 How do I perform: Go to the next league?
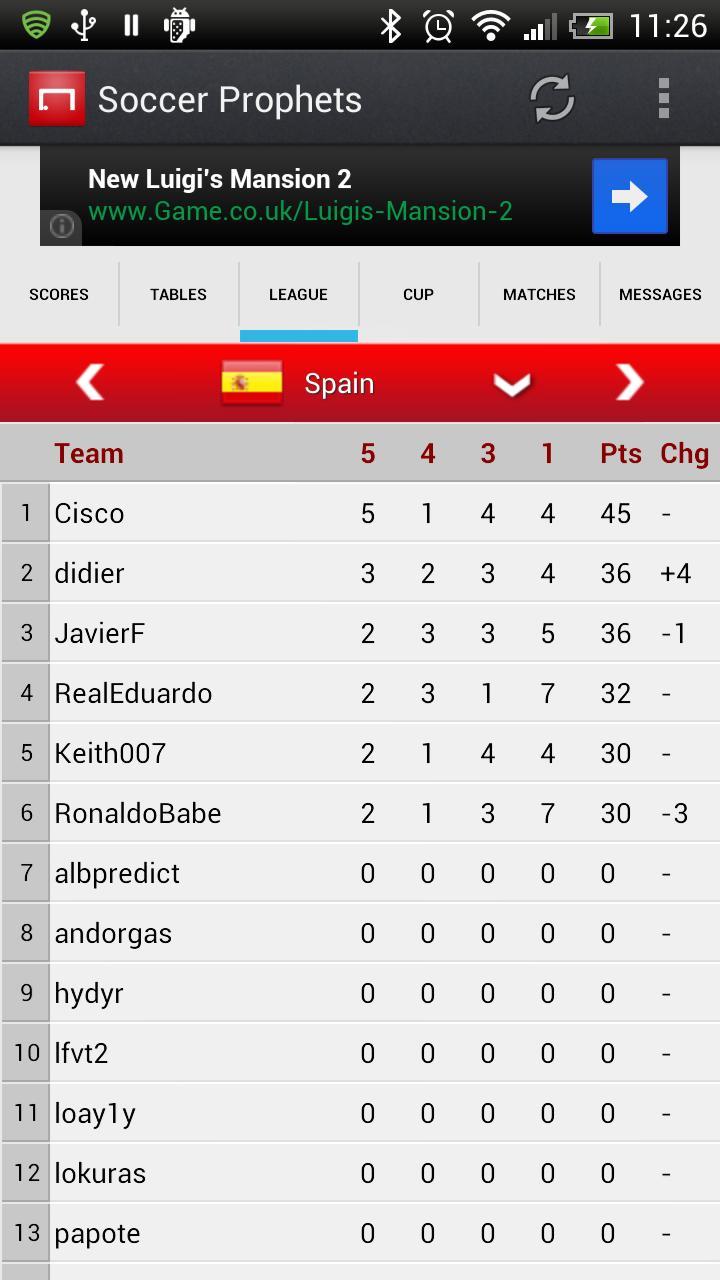coord(629,382)
